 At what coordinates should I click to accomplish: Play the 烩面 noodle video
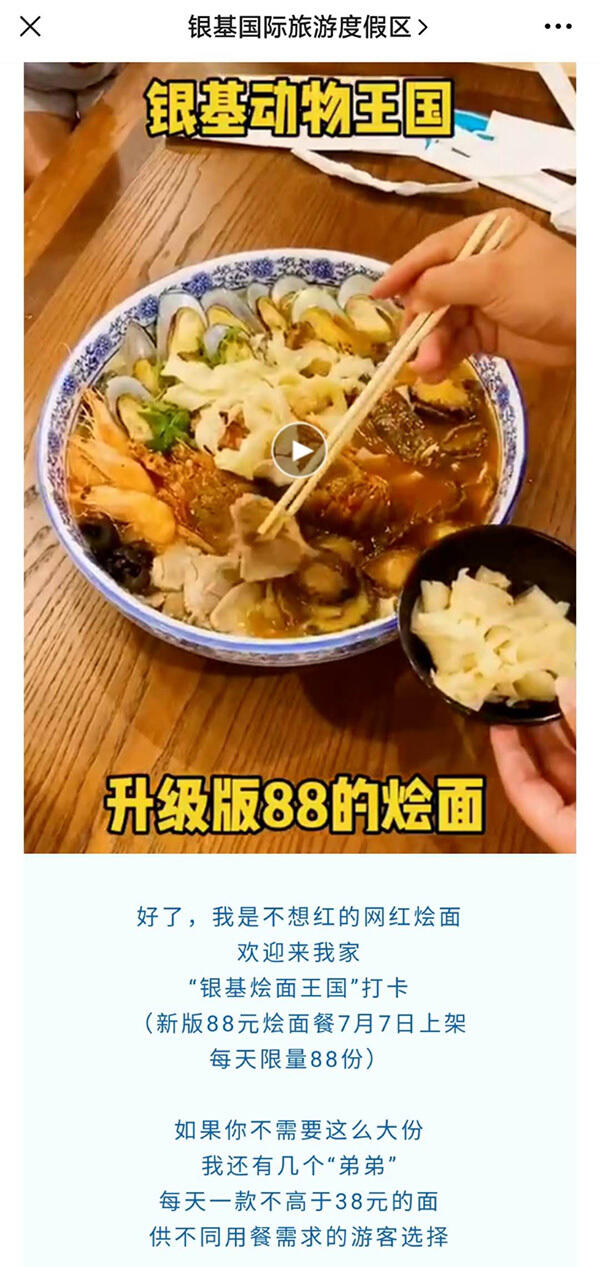click(x=299, y=450)
